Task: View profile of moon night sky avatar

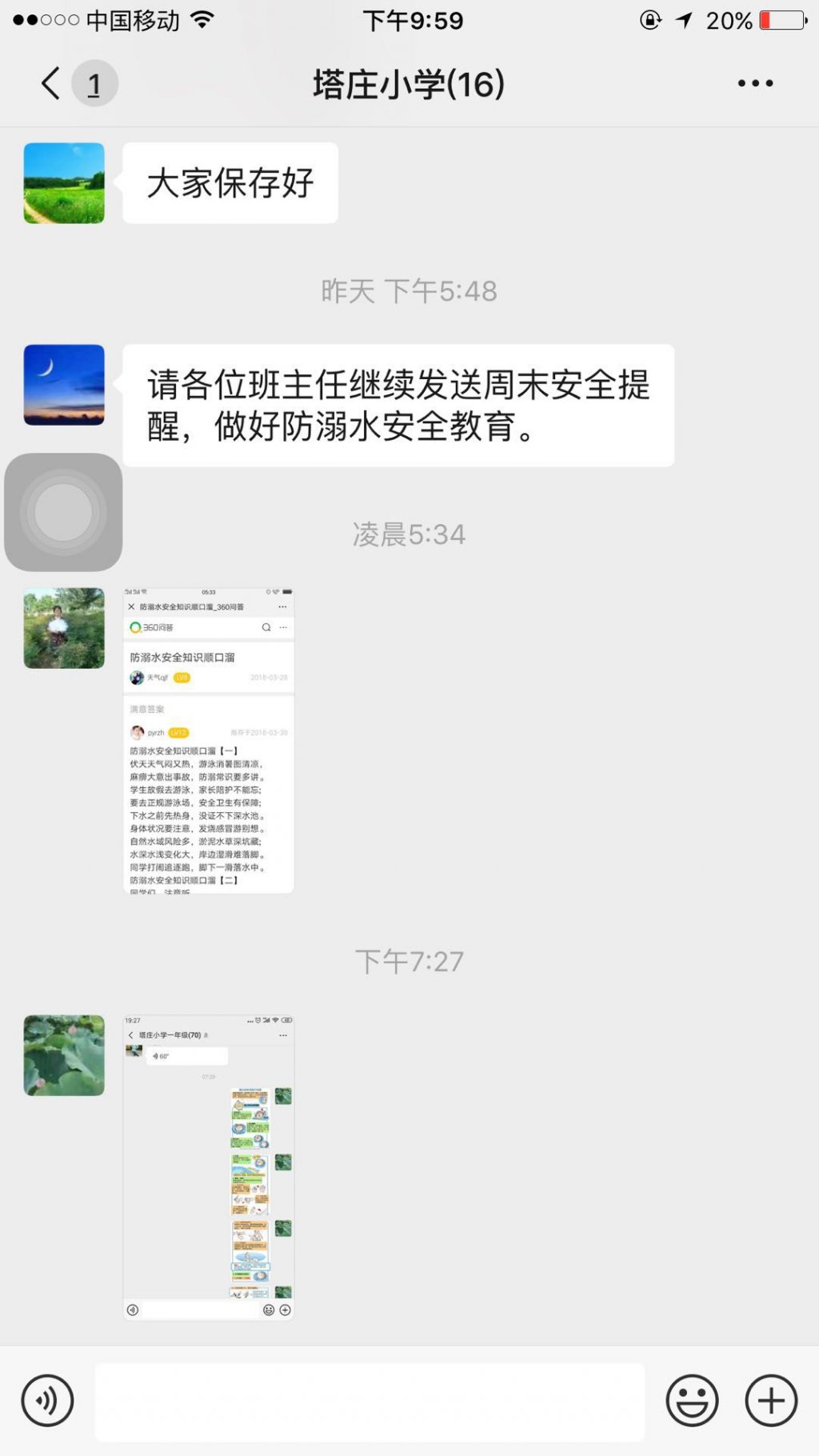Action: click(x=64, y=385)
